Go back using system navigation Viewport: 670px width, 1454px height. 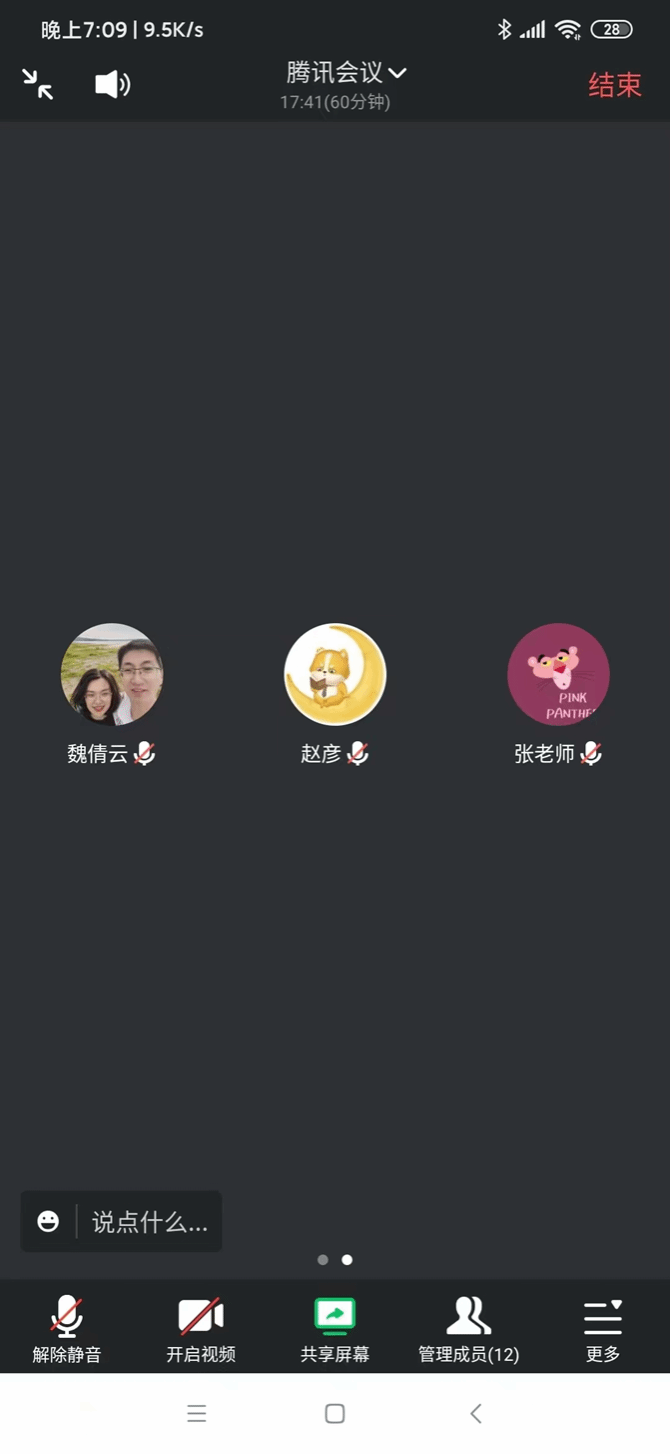[476, 1413]
